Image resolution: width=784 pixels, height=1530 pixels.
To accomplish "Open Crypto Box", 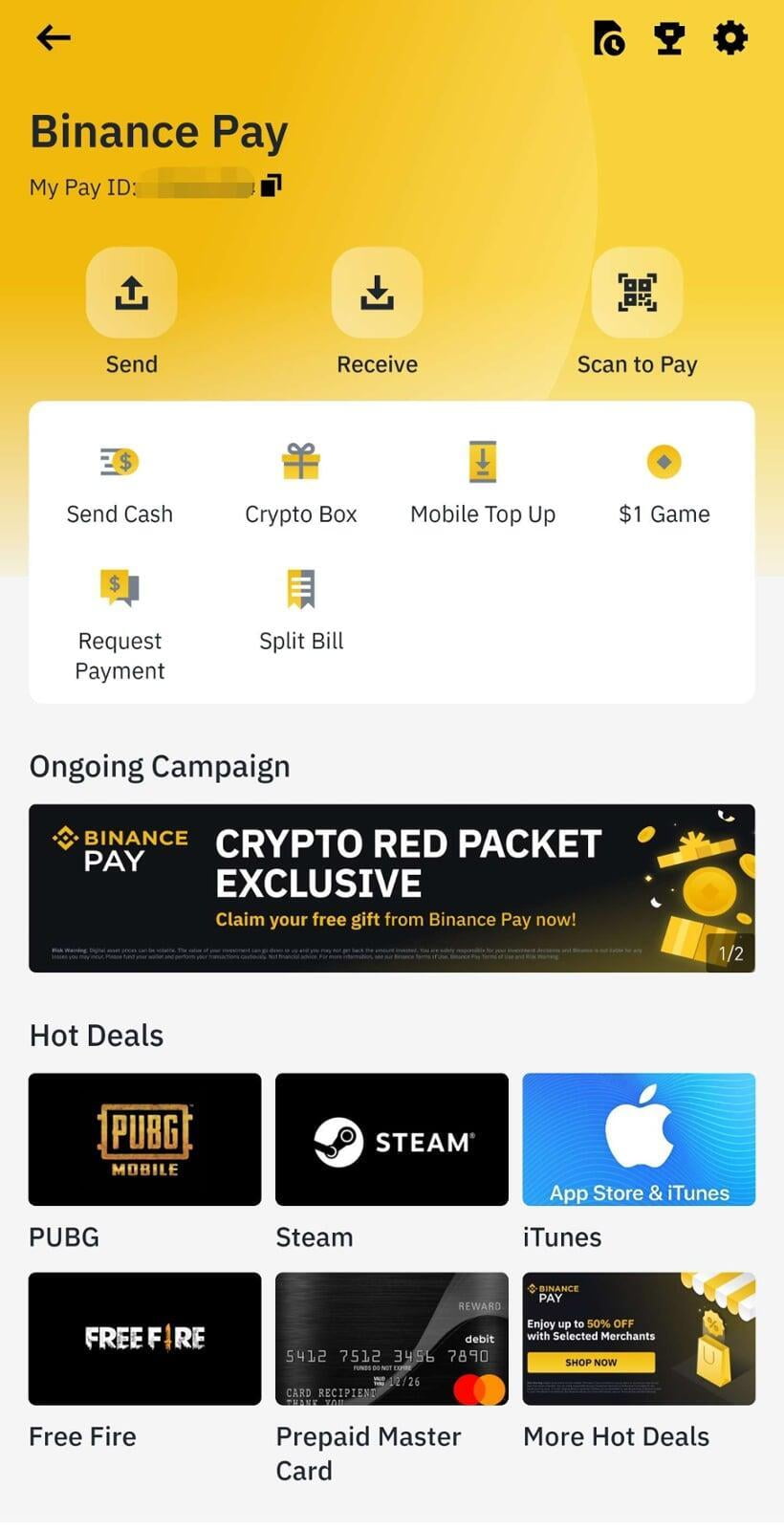I will (x=301, y=483).
